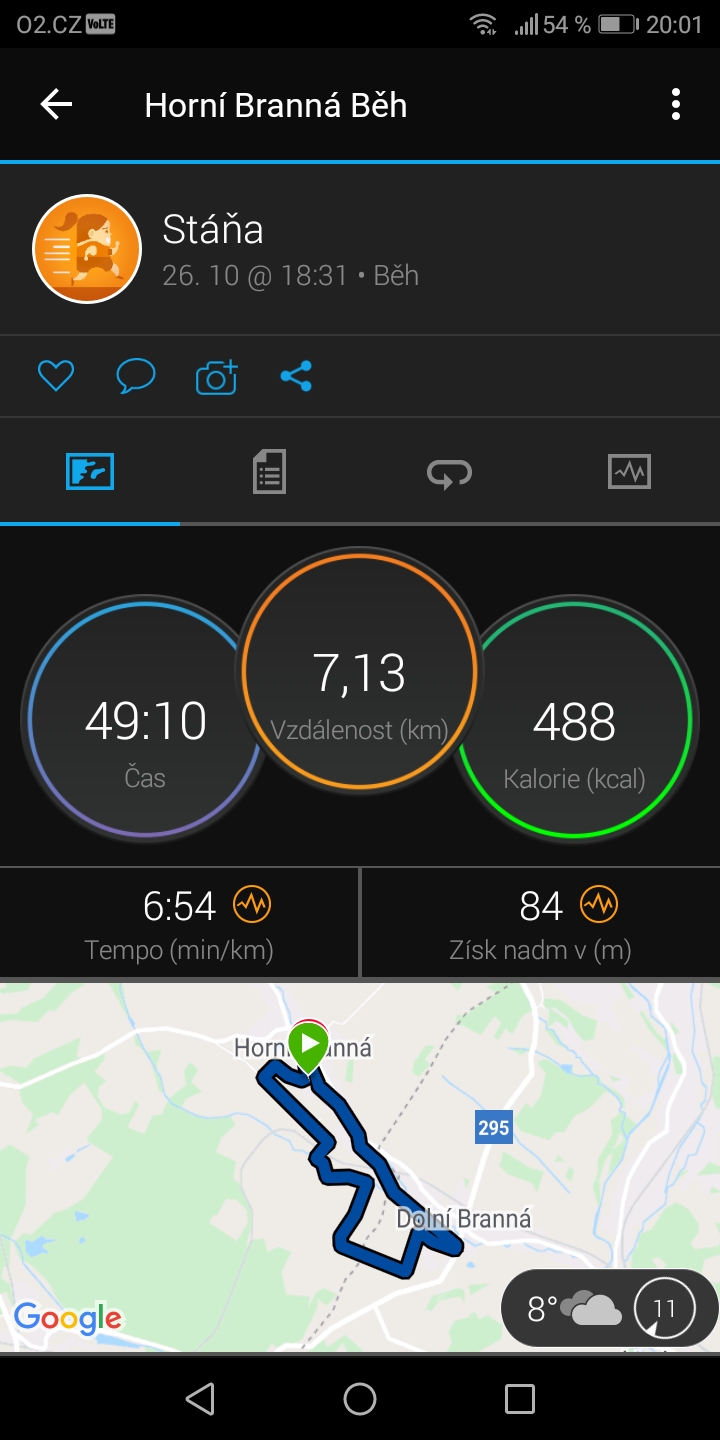720x1440 pixels.
Task: Switch to the laps tab
Action: click(449, 471)
